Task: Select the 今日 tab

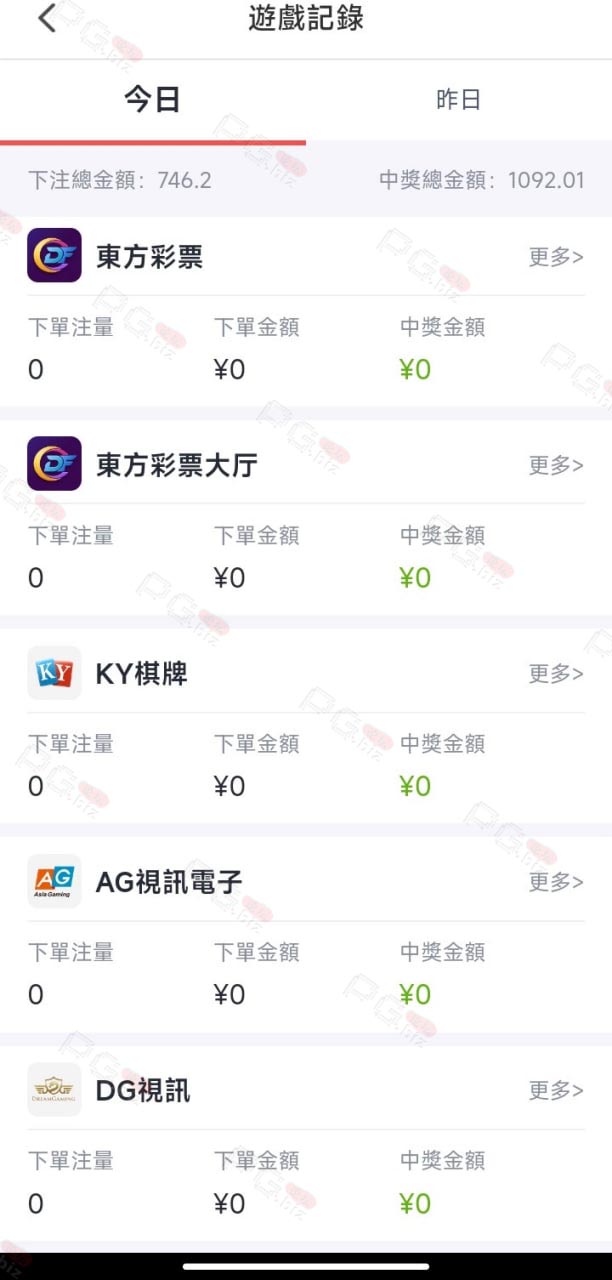Action: click(x=152, y=100)
